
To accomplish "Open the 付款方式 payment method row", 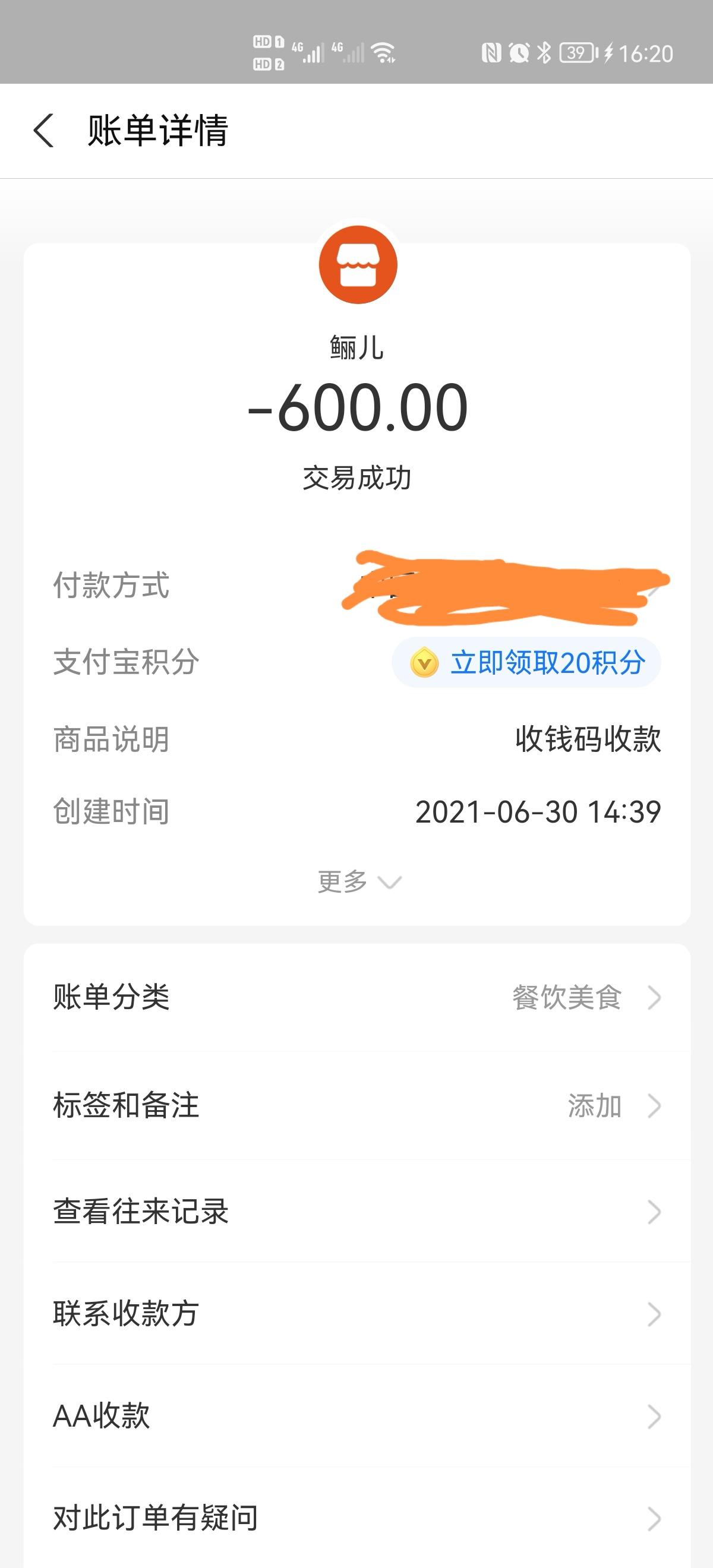I will [x=357, y=586].
